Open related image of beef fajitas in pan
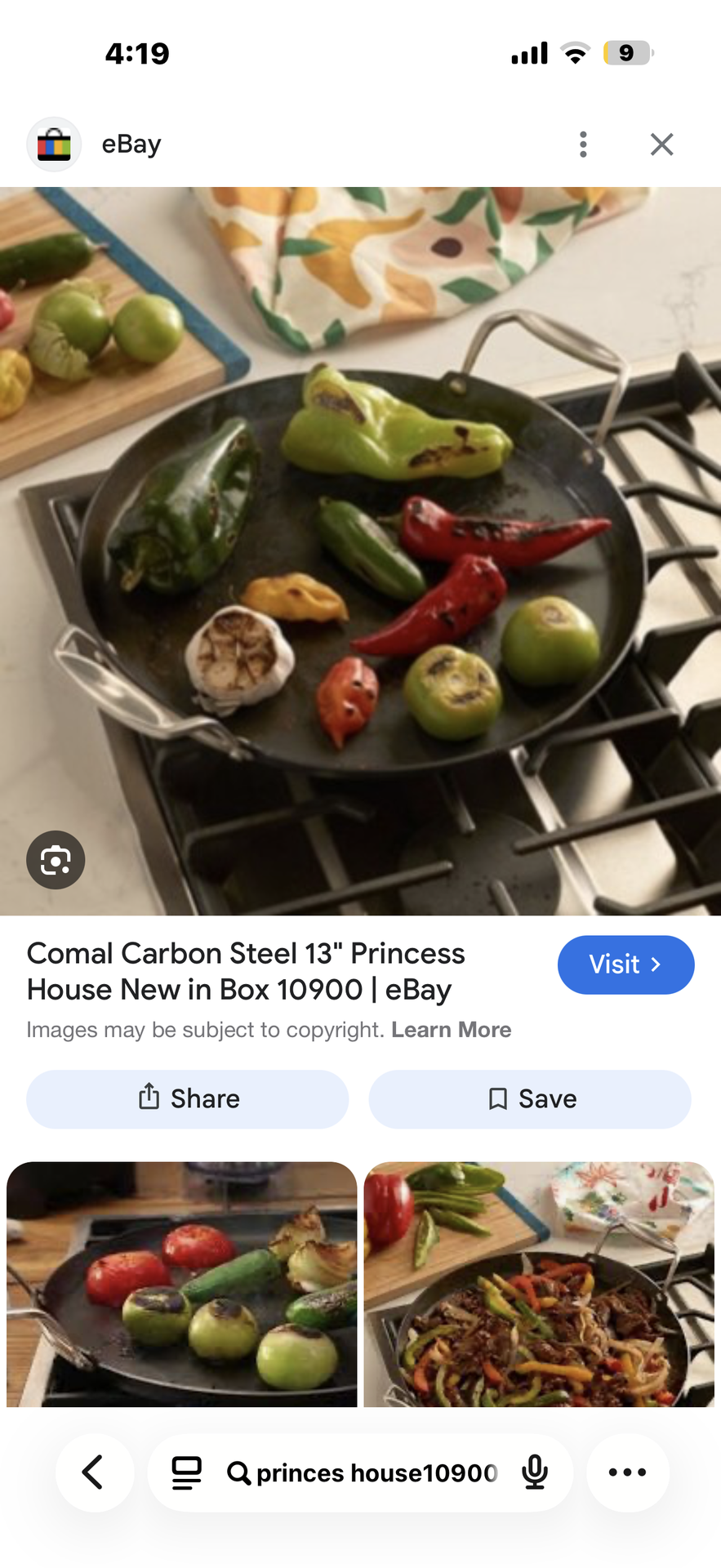The width and height of the screenshot is (721, 1568). [x=539, y=1284]
